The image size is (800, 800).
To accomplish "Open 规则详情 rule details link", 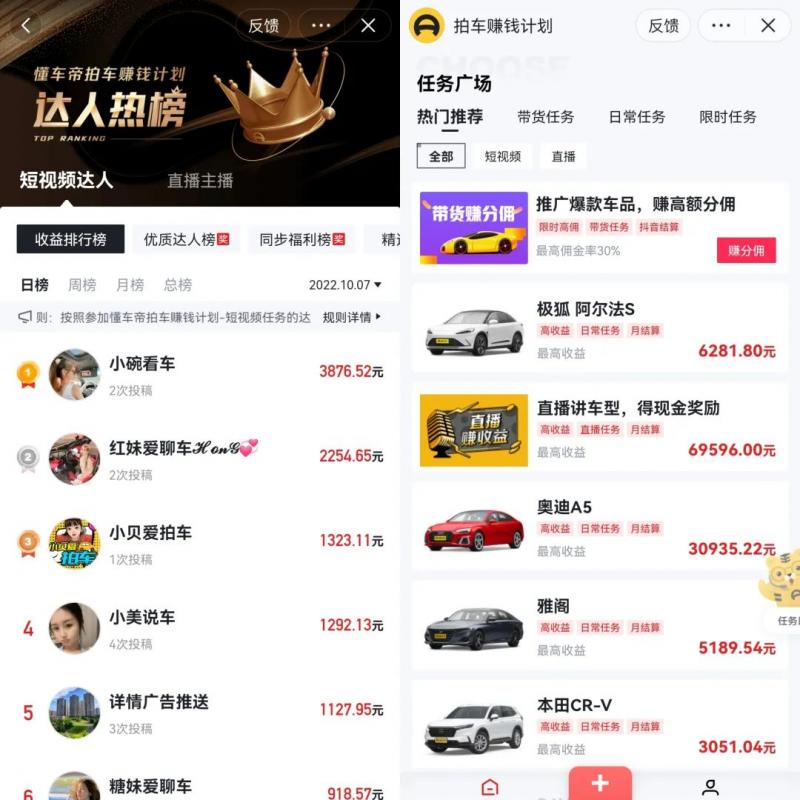I will tap(351, 317).
